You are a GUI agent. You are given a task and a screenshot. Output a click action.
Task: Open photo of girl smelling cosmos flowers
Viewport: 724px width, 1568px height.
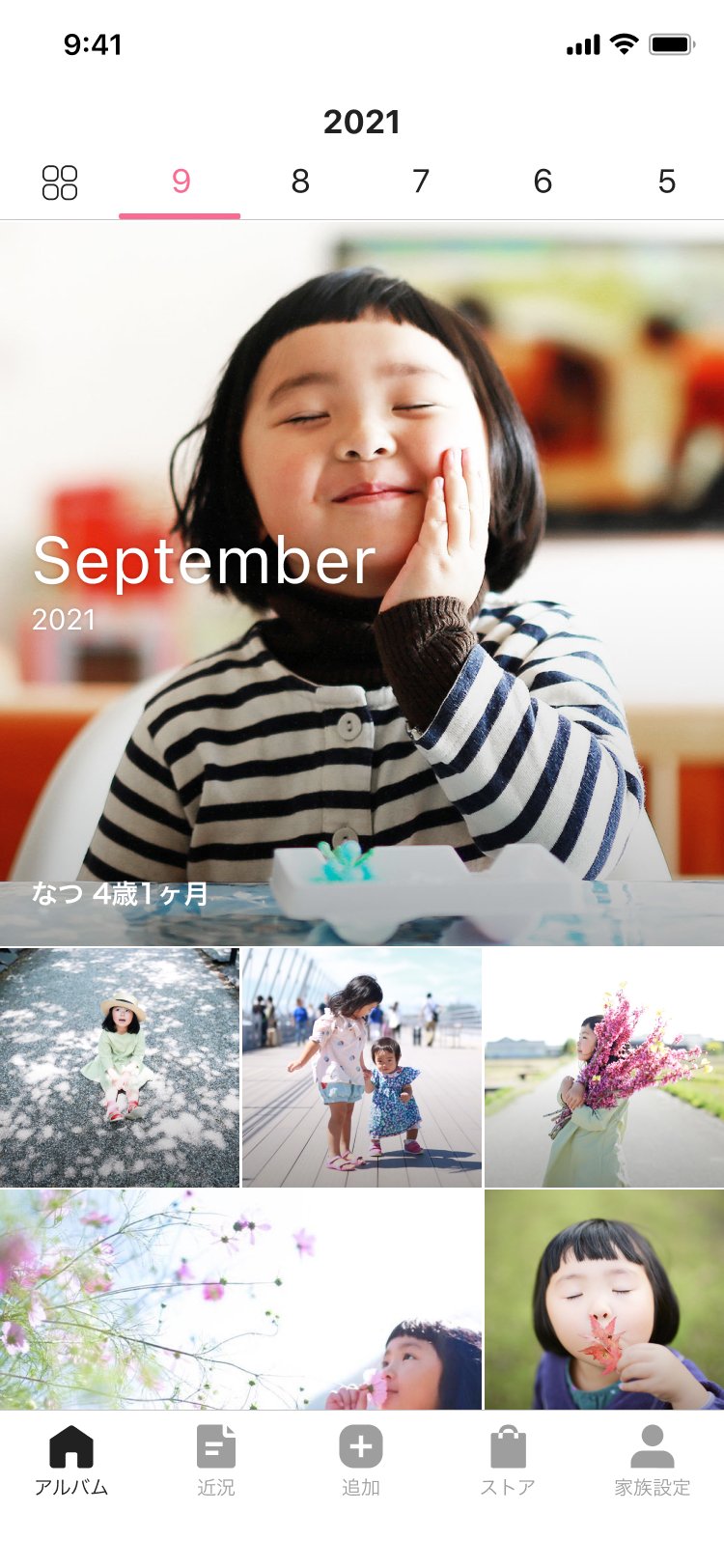240,1300
